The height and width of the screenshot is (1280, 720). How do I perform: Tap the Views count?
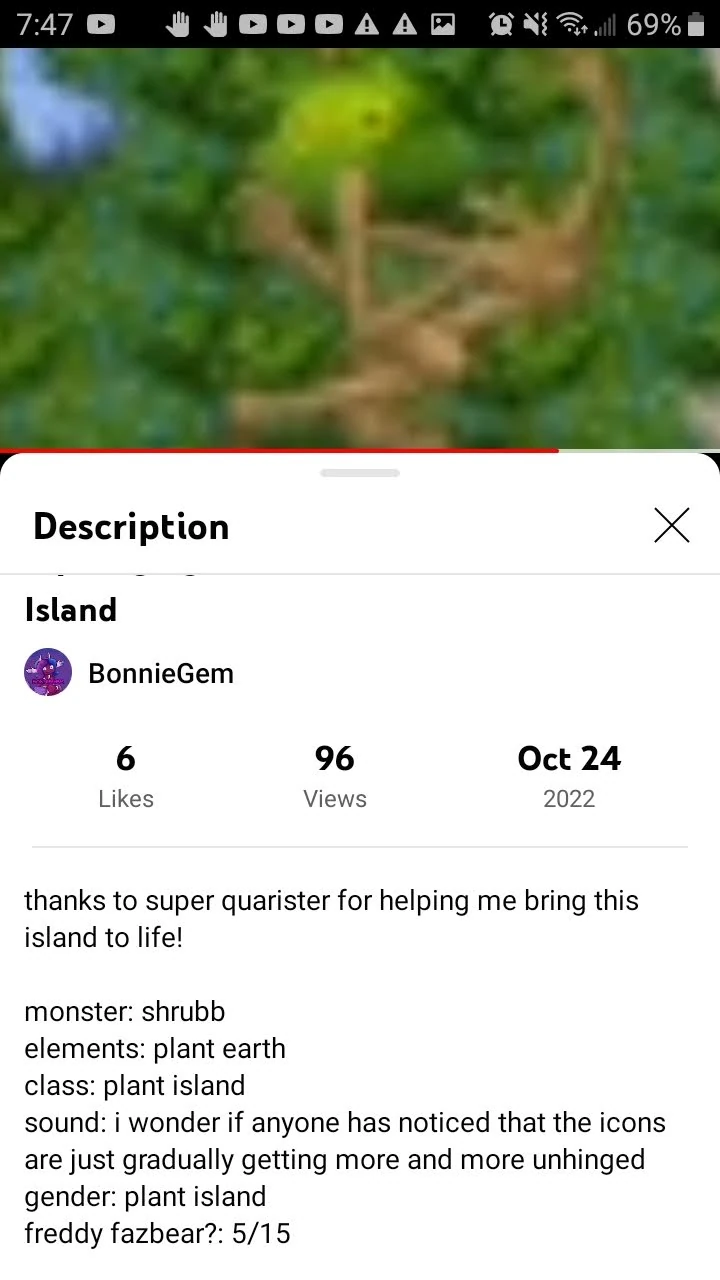pos(334,775)
